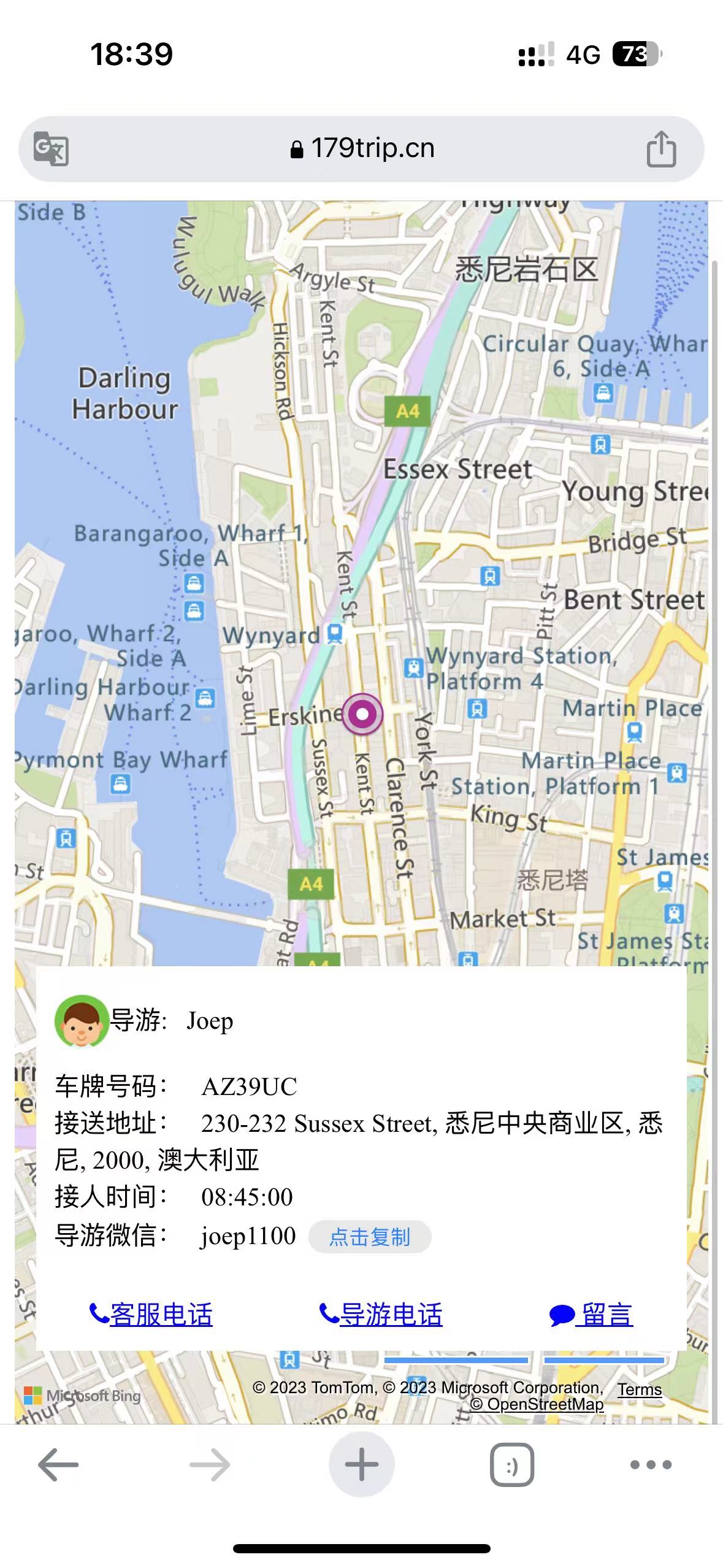Open the 179trip.cn address bar

click(362, 148)
